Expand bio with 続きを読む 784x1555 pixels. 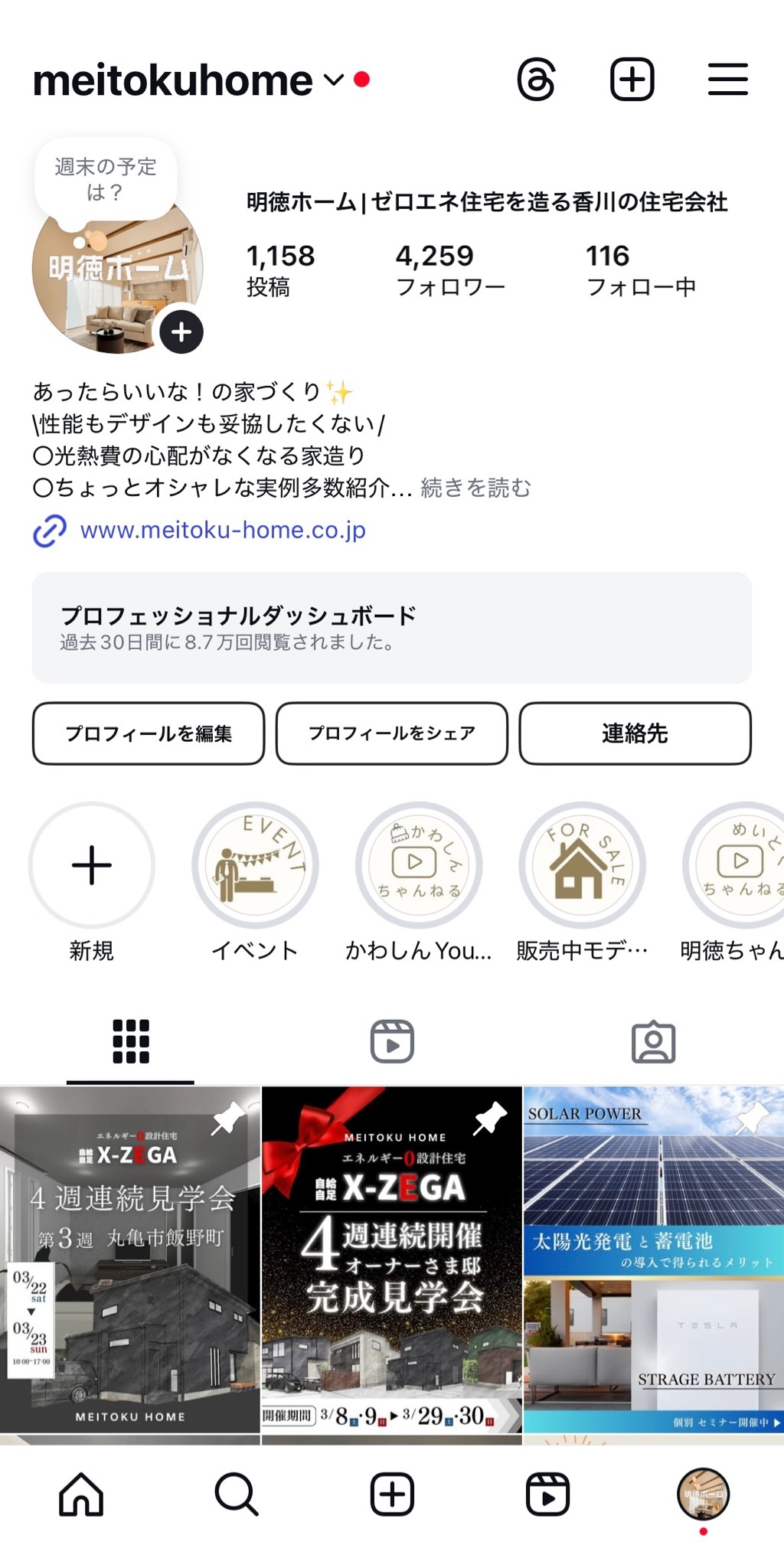[475, 488]
